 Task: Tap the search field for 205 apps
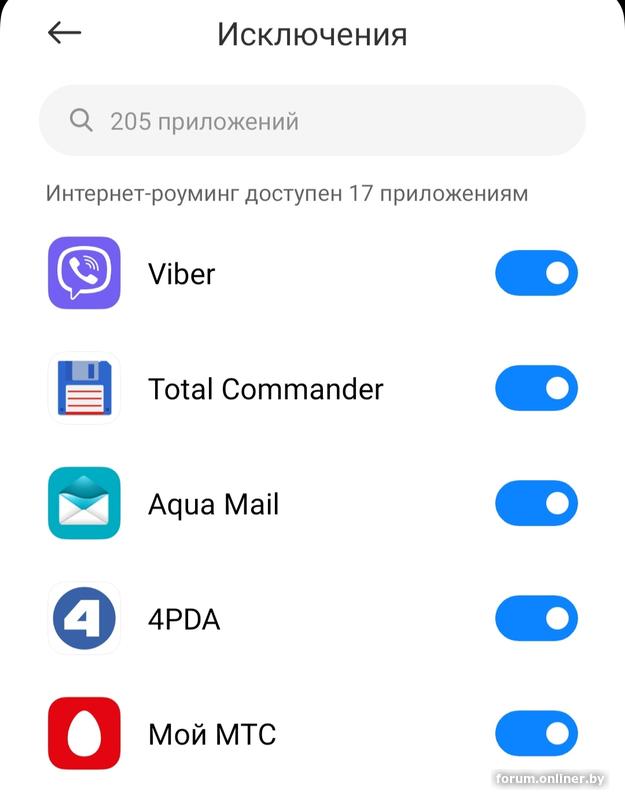click(312, 121)
